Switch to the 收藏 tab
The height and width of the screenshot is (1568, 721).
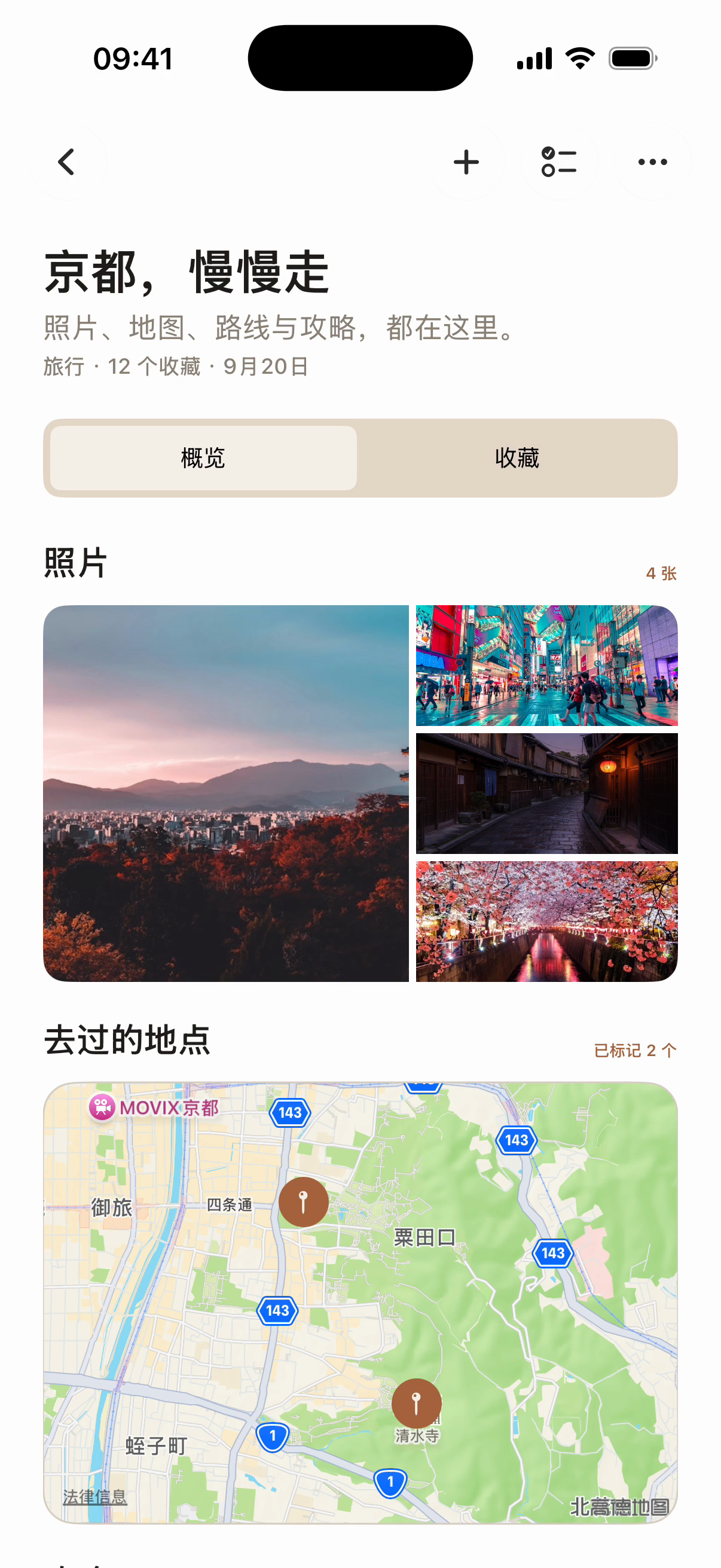click(517, 457)
